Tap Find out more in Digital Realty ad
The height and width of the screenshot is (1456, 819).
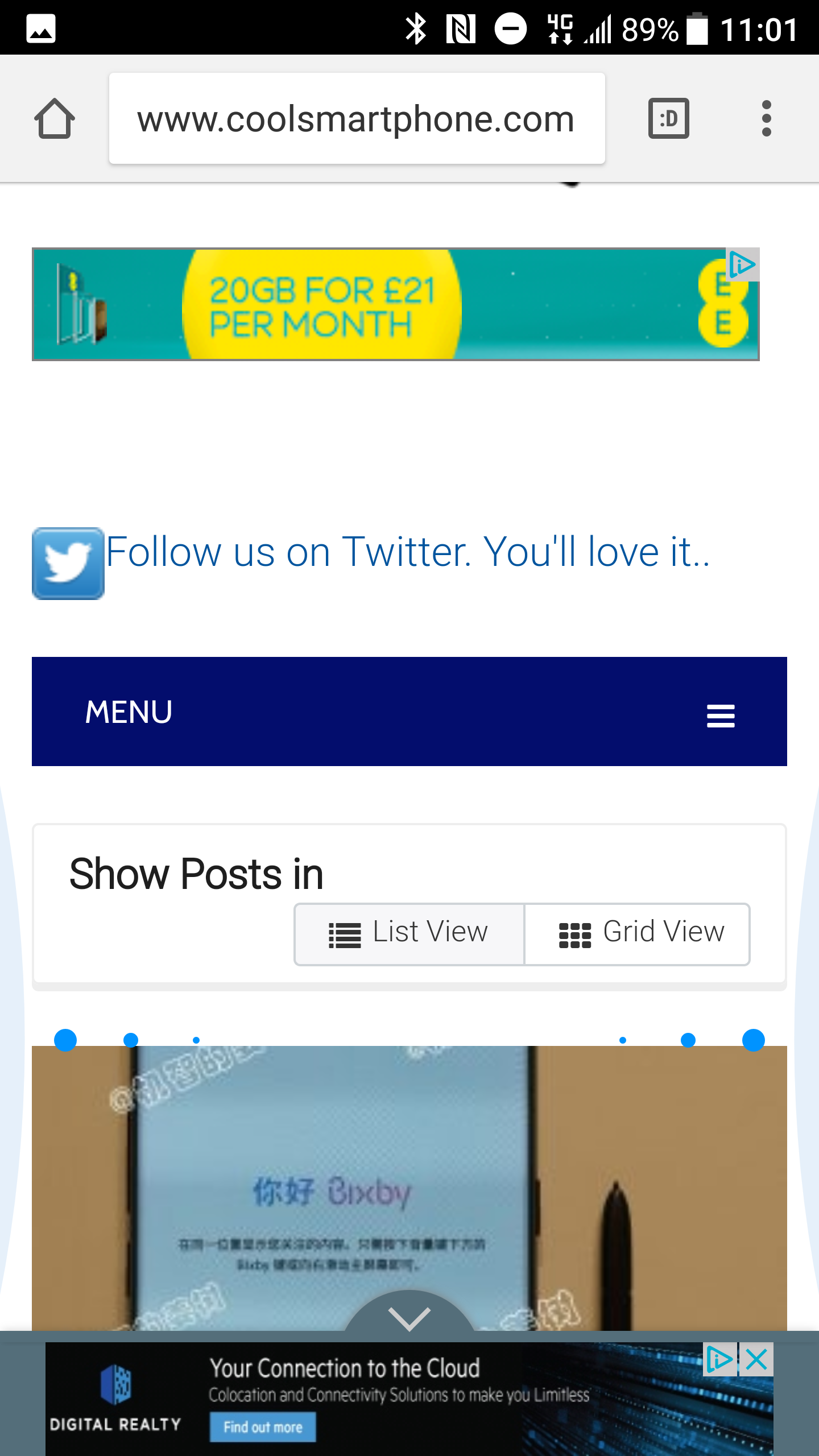point(262,1427)
